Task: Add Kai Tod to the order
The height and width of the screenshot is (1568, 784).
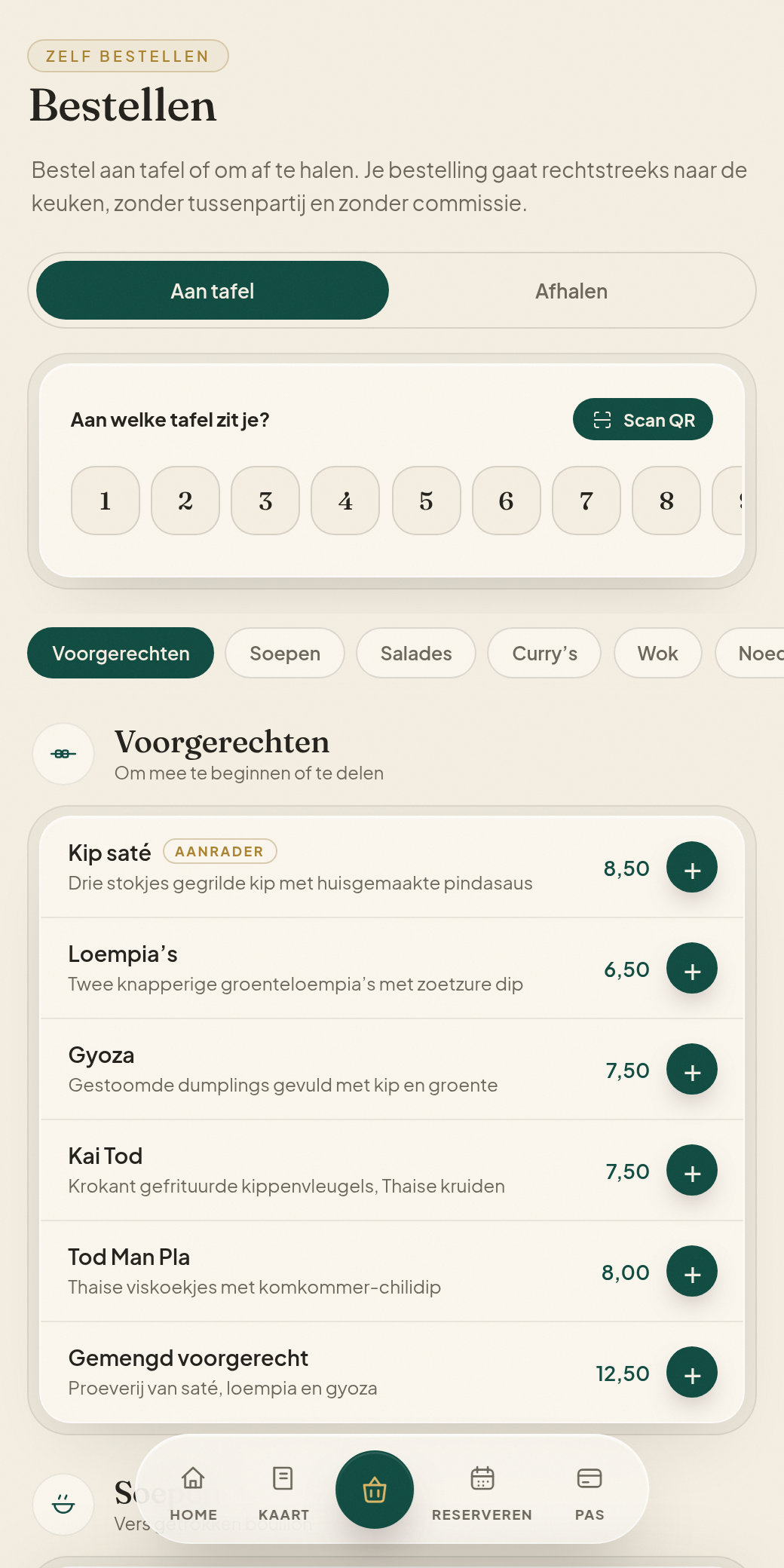Action: (692, 1170)
